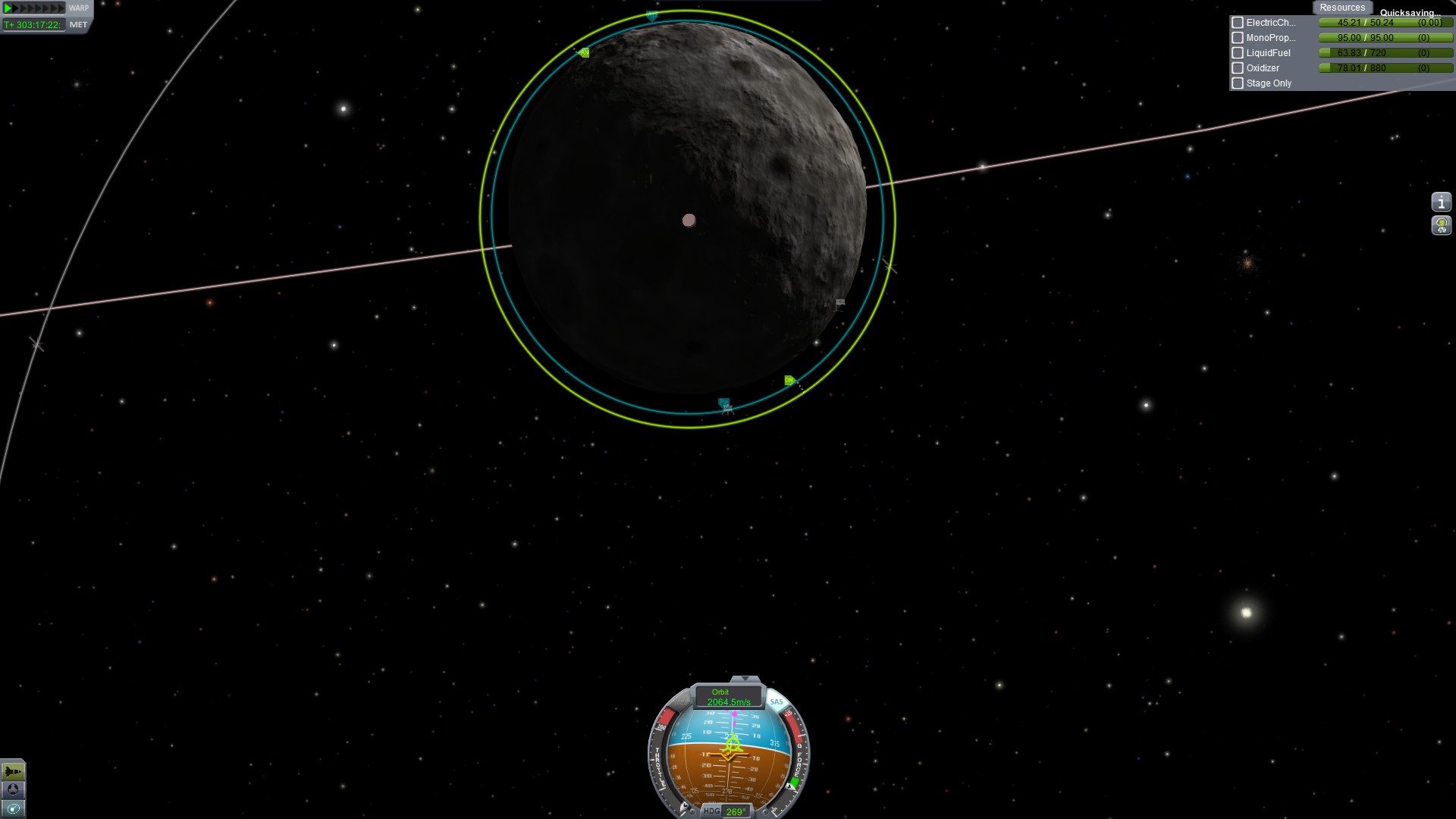The image size is (1456, 819).
Task: Select the green DN node marker
Action: (x=789, y=380)
